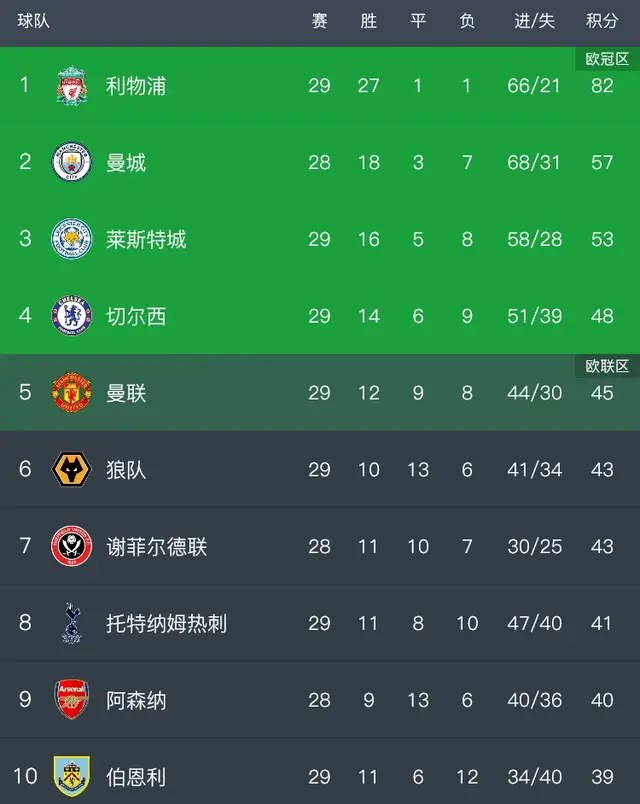The image size is (640, 804).
Task: Open Tottenham (托特纳姆热刺) team page
Action: point(166,624)
